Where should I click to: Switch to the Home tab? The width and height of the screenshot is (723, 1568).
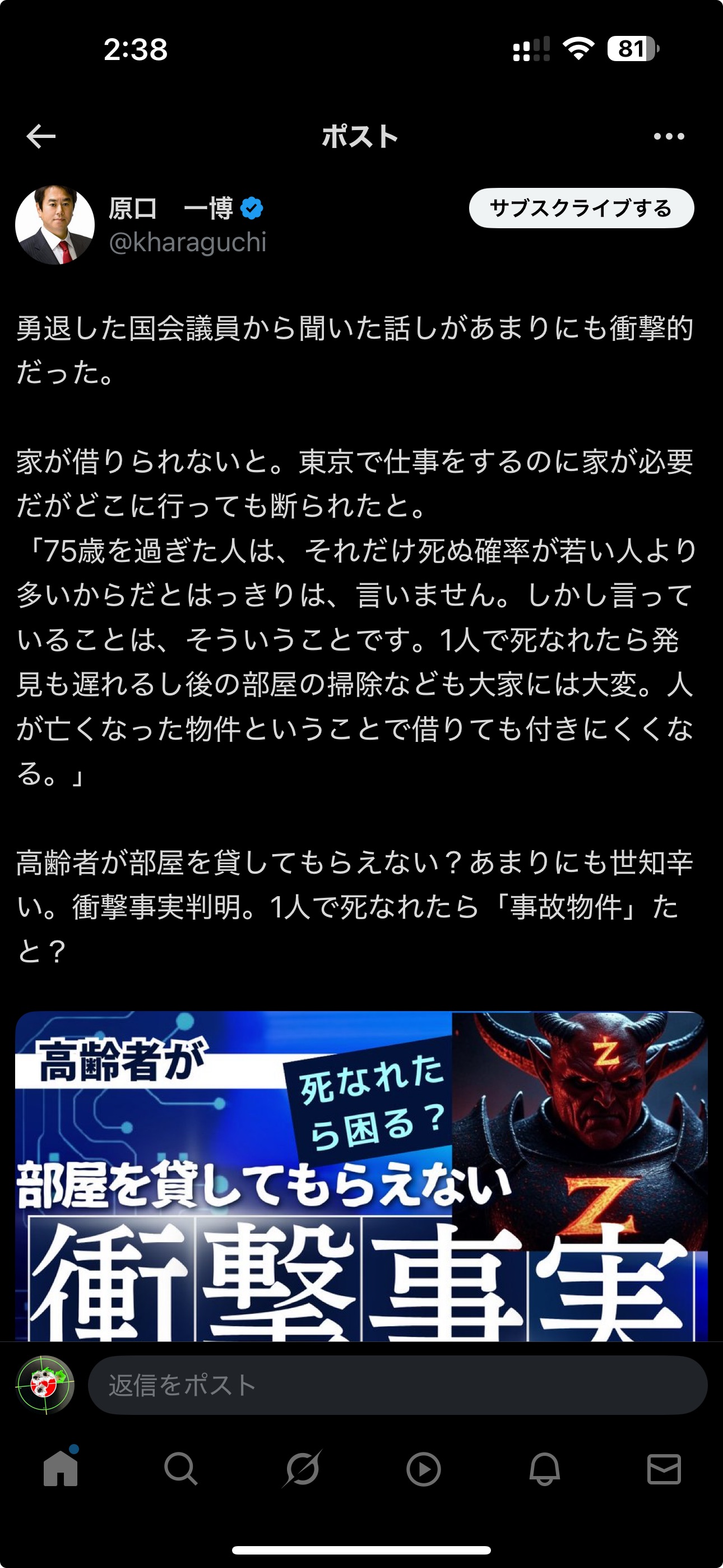coord(61,1468)
